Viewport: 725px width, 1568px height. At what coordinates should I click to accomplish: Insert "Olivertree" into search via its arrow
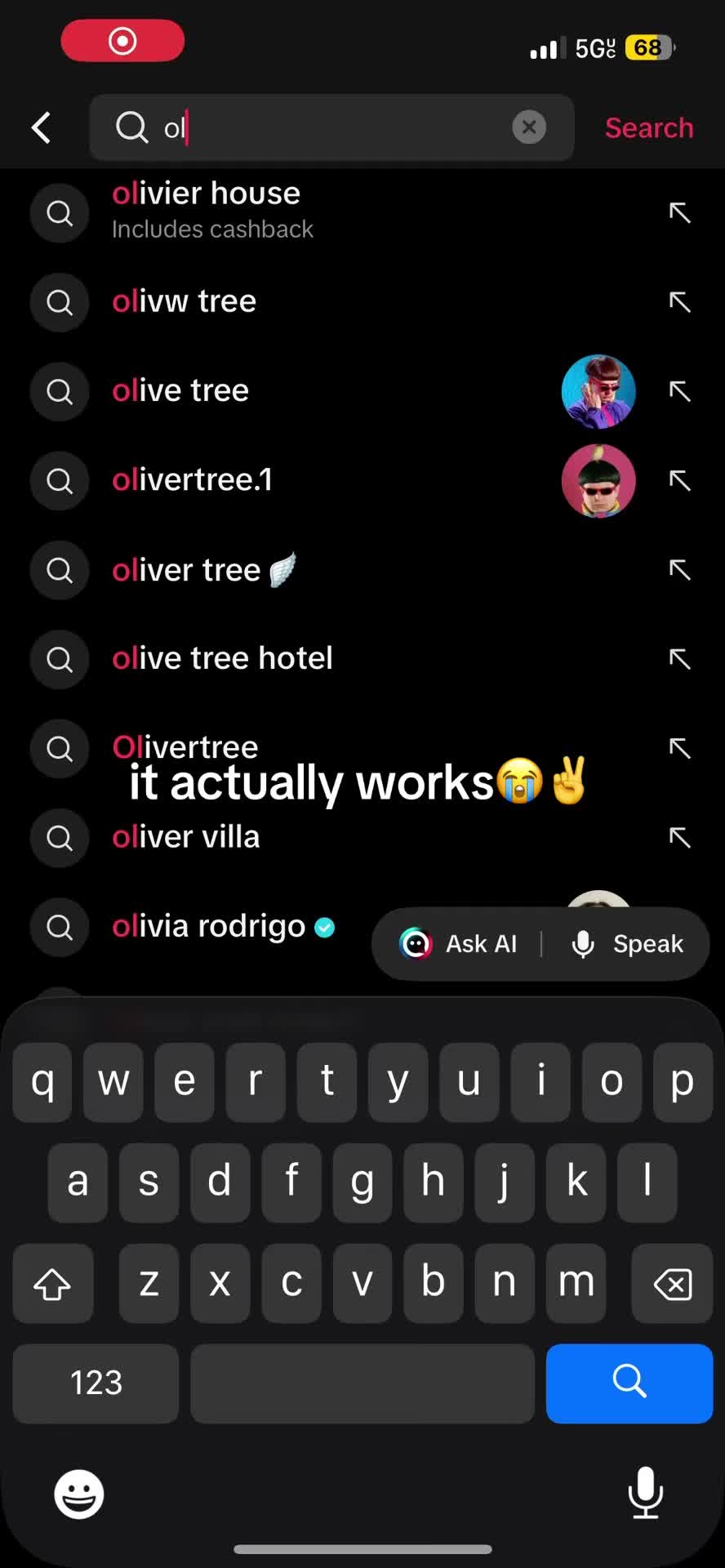click(680, 748)
